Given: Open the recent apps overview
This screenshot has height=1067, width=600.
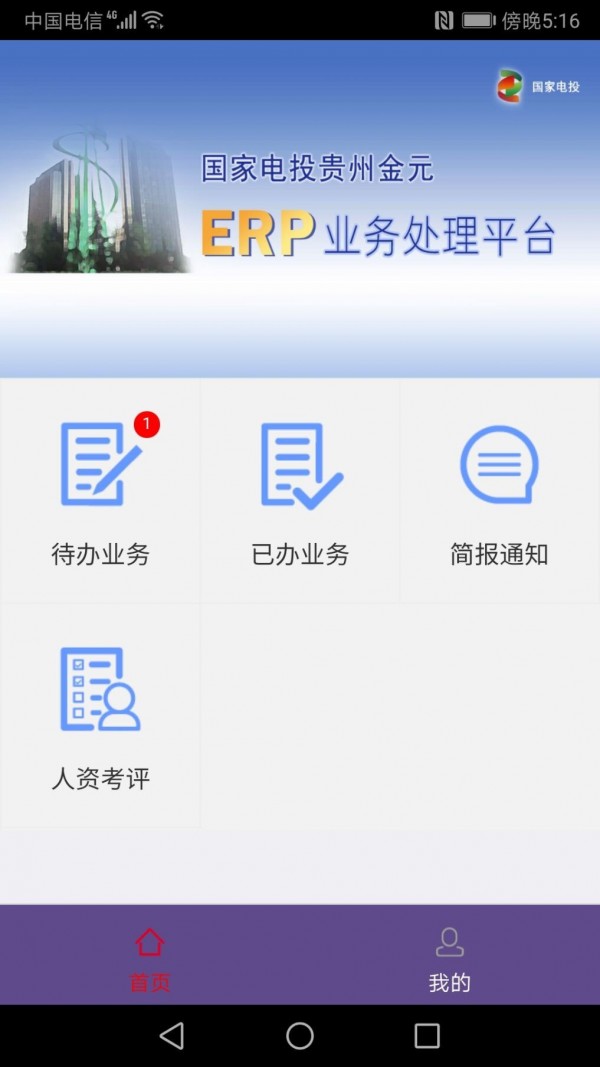Looking at the screenshot, I should (427, 1036).
